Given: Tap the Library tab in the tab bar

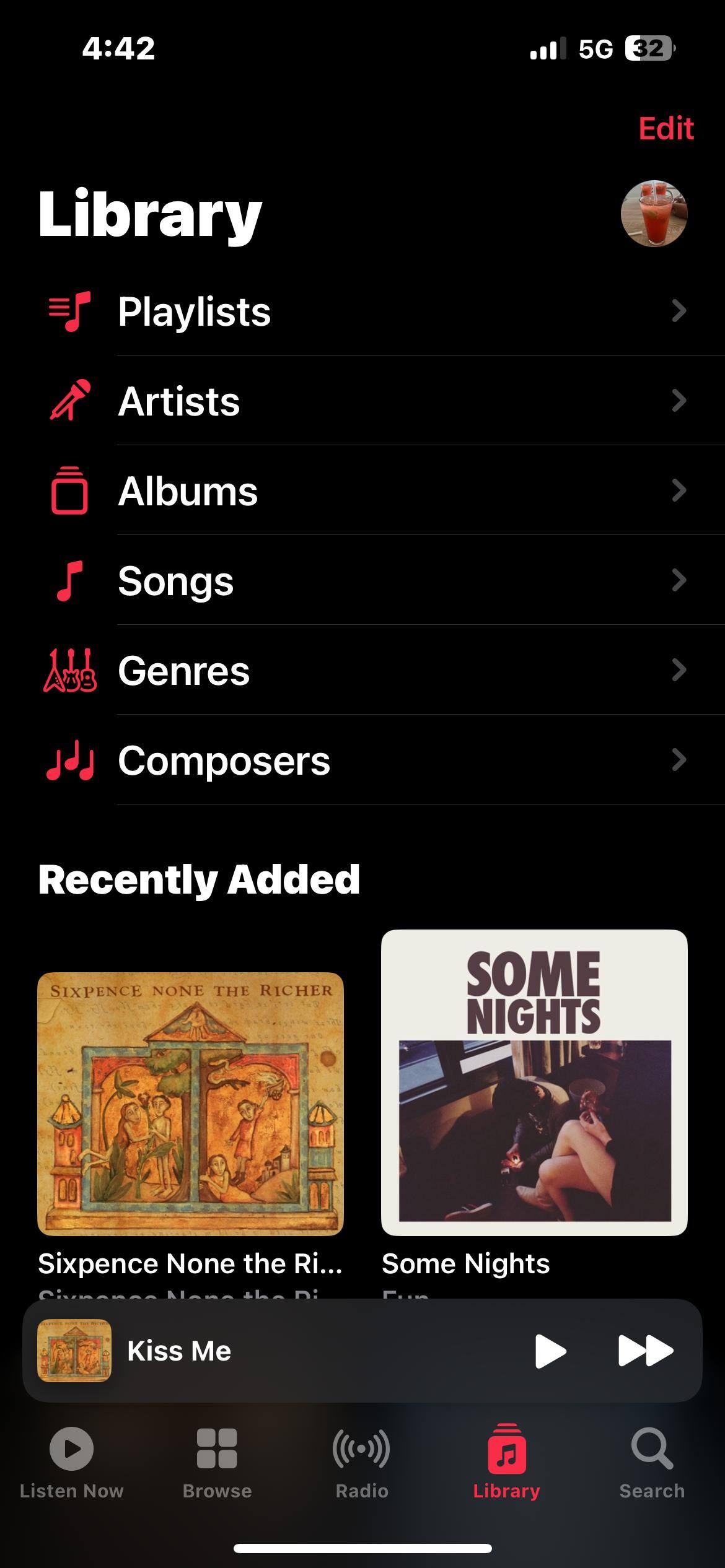Looking at the screenshot, I should [507, 1463].
